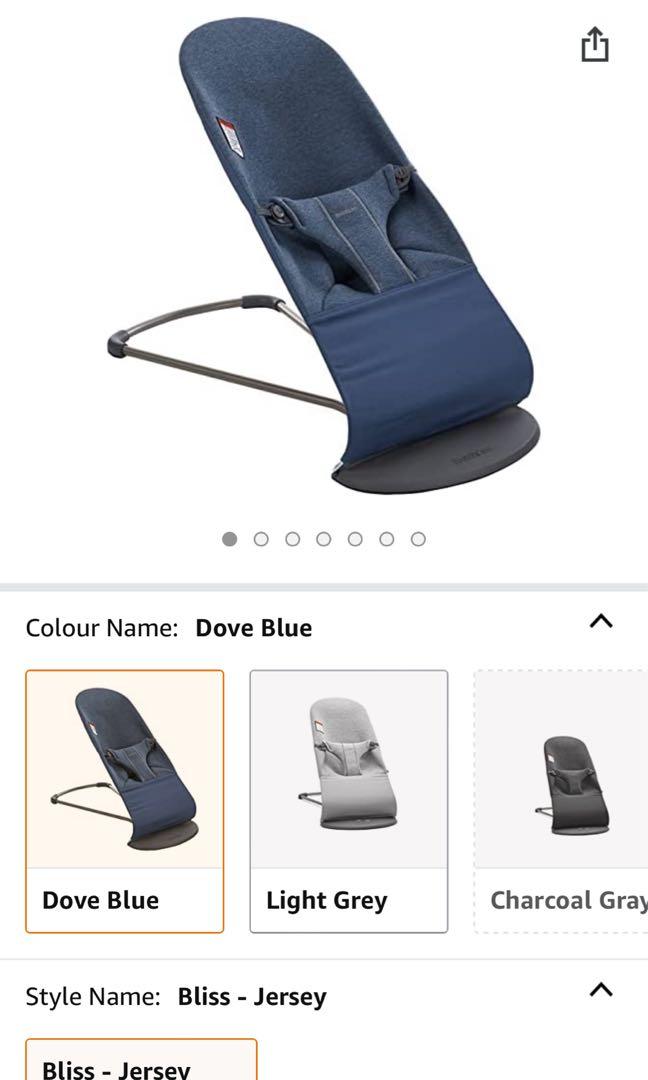Screen dimensions: 648x1080
Task: Share this product listing
Action: (x=595, y=44)
